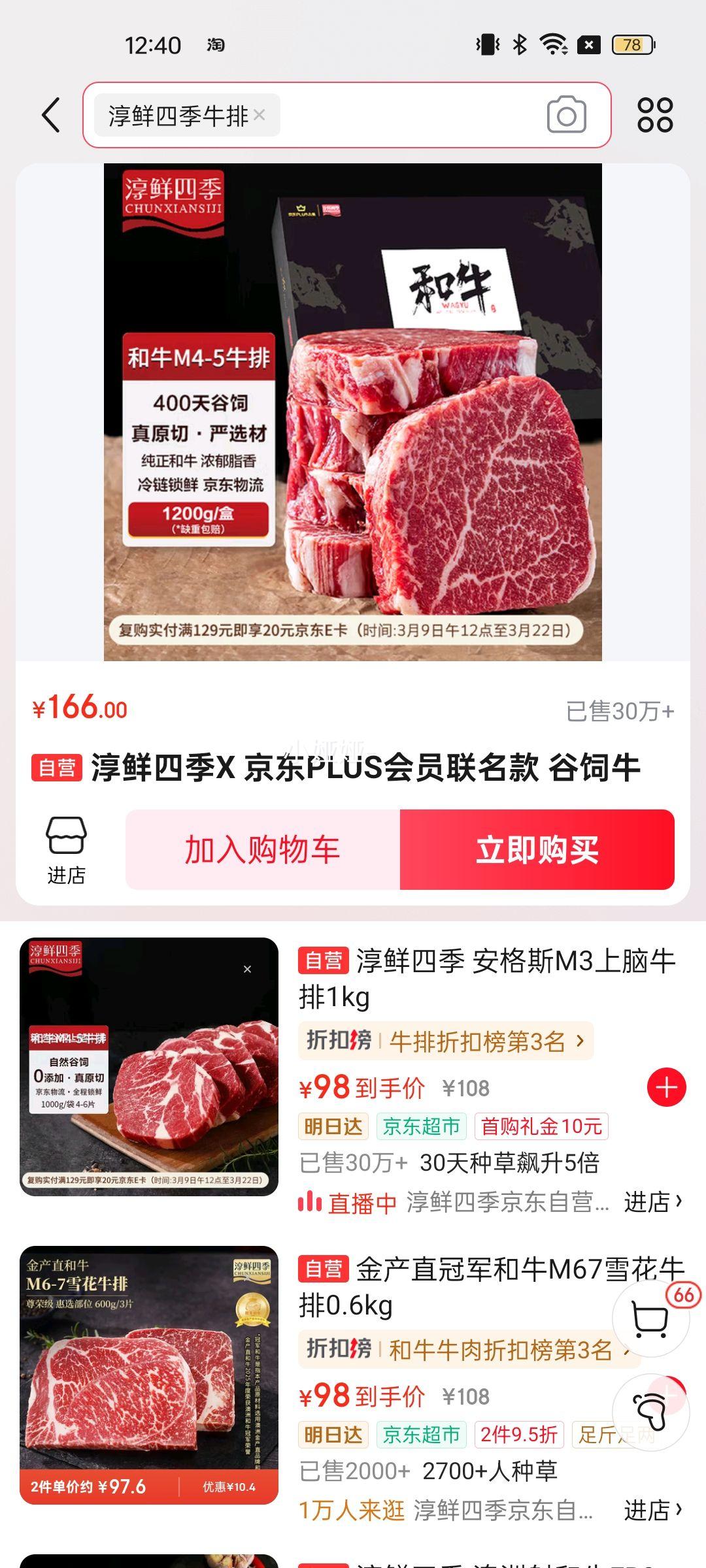Open the 和牛M4-5牛排 featured product image

pos(353,412)
